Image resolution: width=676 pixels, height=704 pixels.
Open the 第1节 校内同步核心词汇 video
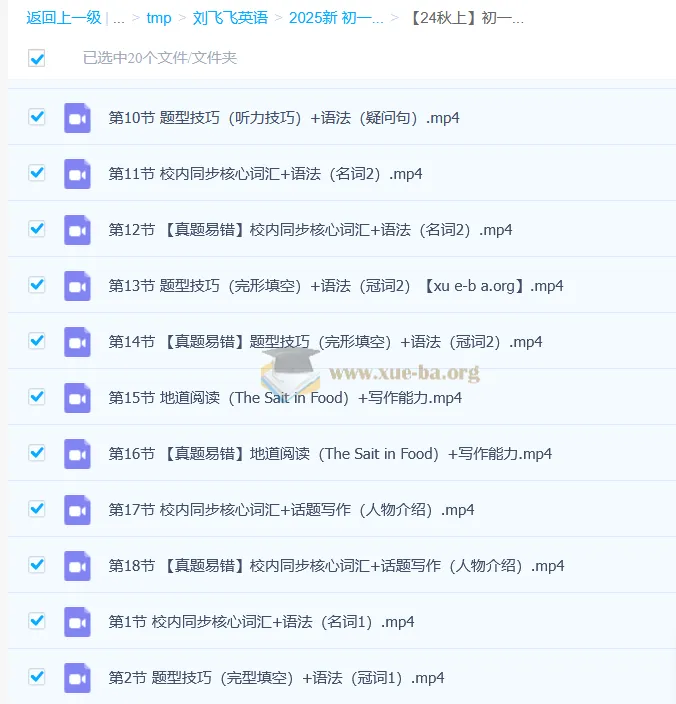click(x=261, y=622)
